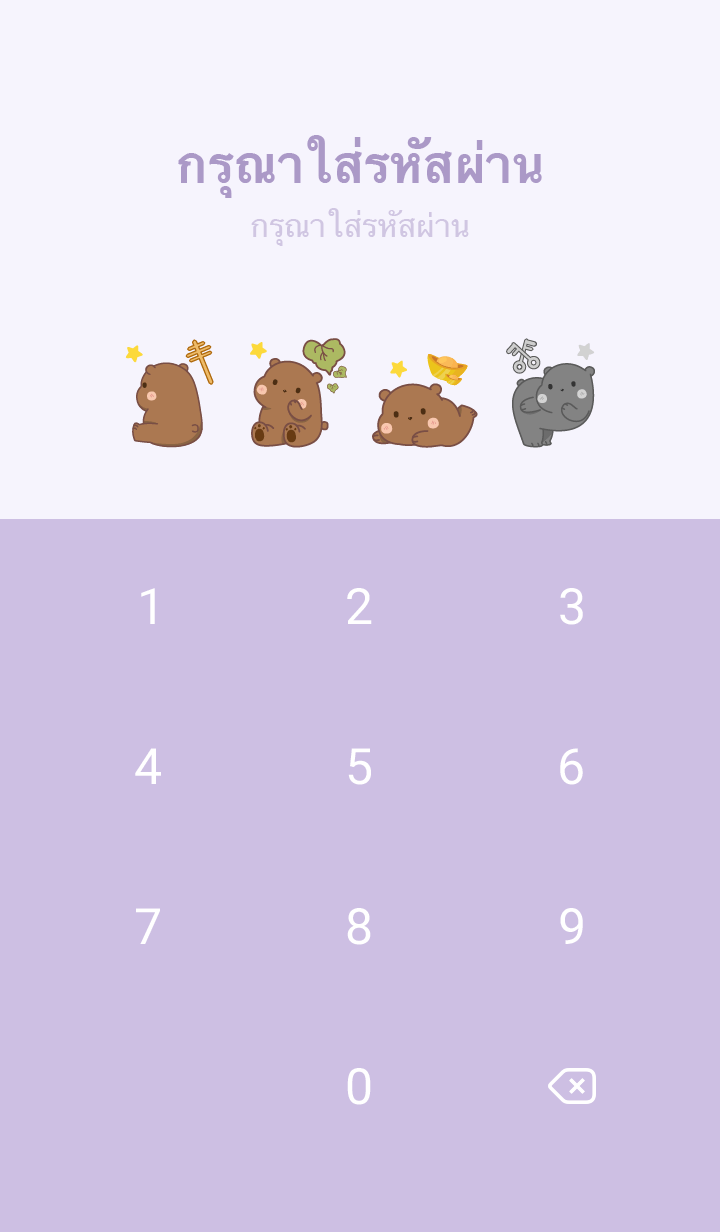Select digit 7 on the passcode pad
The image size is (720, 1232).
pyautogui.click(x=148, y=927)
